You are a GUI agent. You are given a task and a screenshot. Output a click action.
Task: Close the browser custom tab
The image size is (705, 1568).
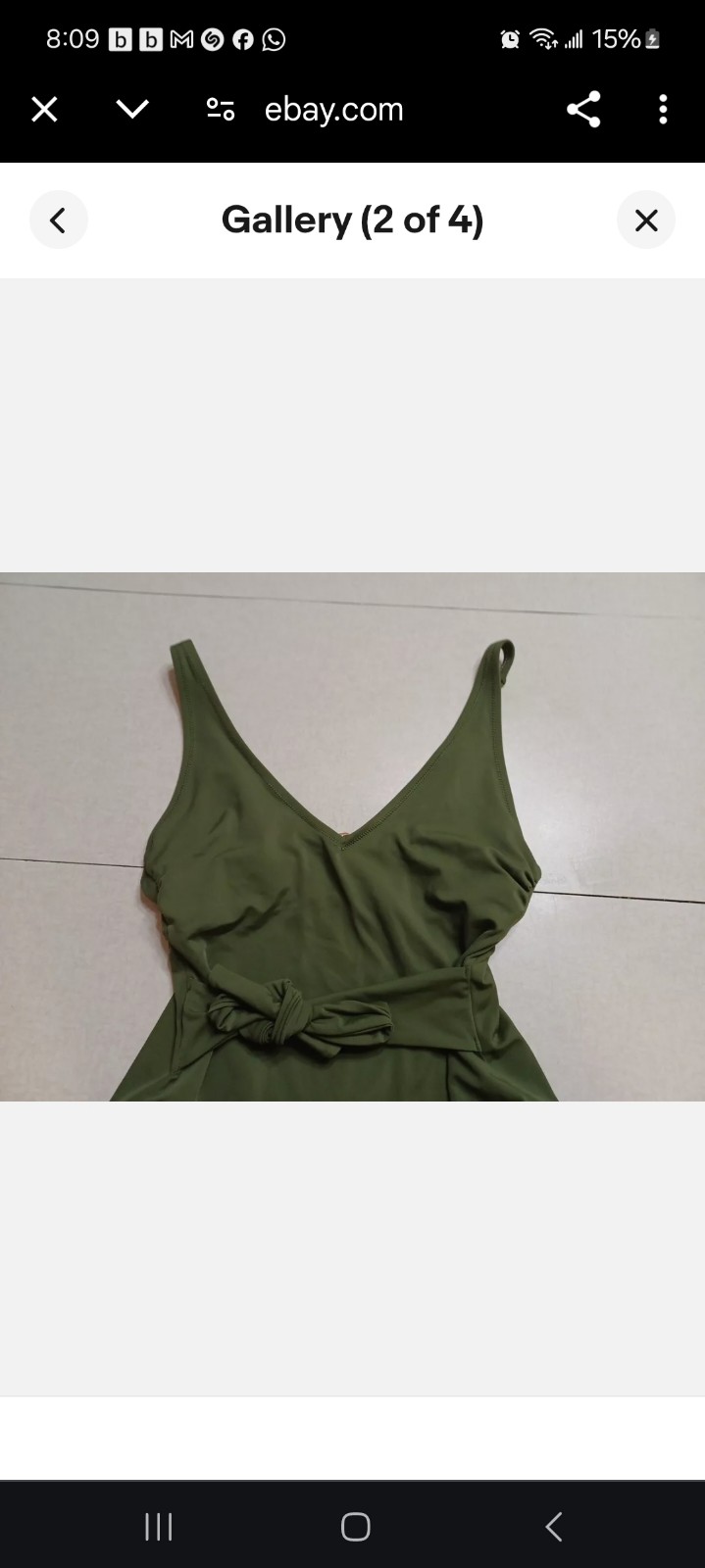coord(44,109)
